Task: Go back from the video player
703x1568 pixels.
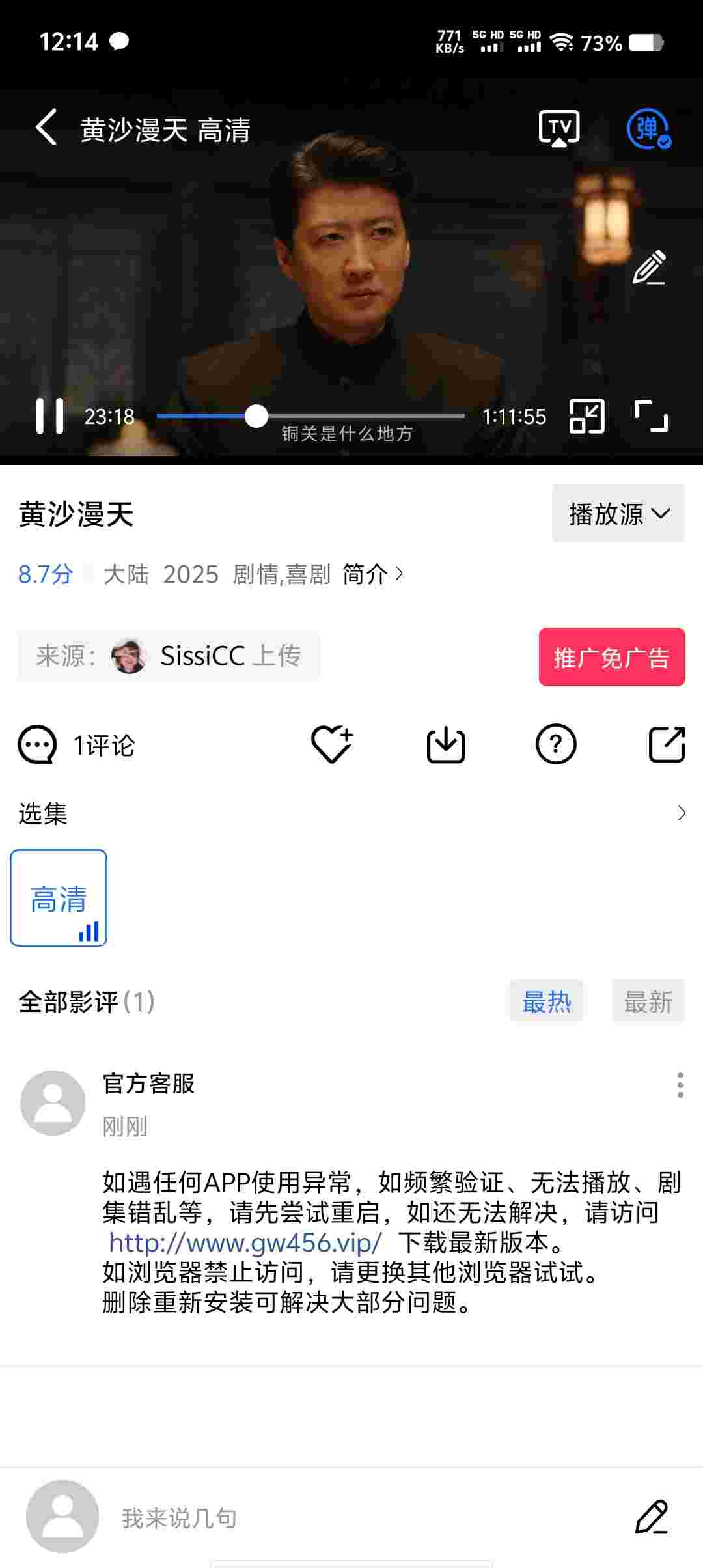Action: pos(46,127)
